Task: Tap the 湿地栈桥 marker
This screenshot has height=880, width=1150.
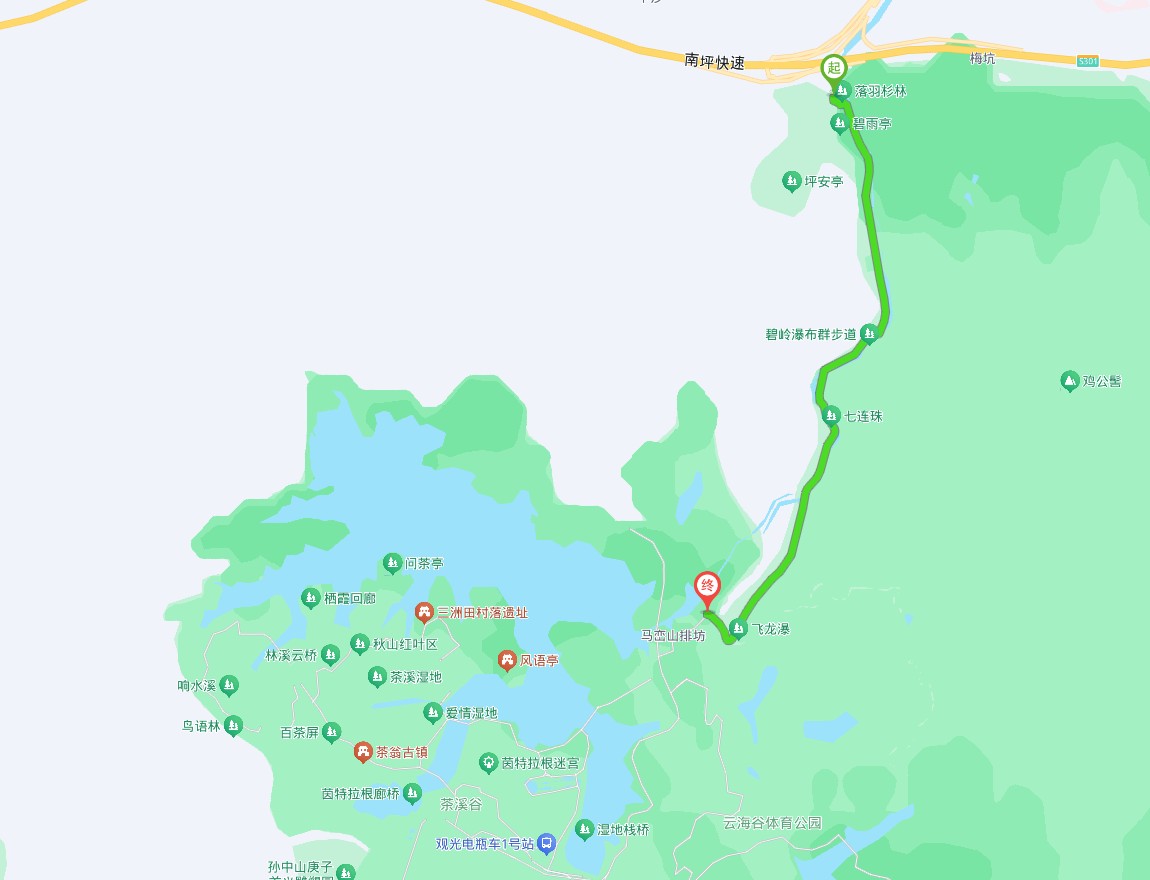Action: 584,829
